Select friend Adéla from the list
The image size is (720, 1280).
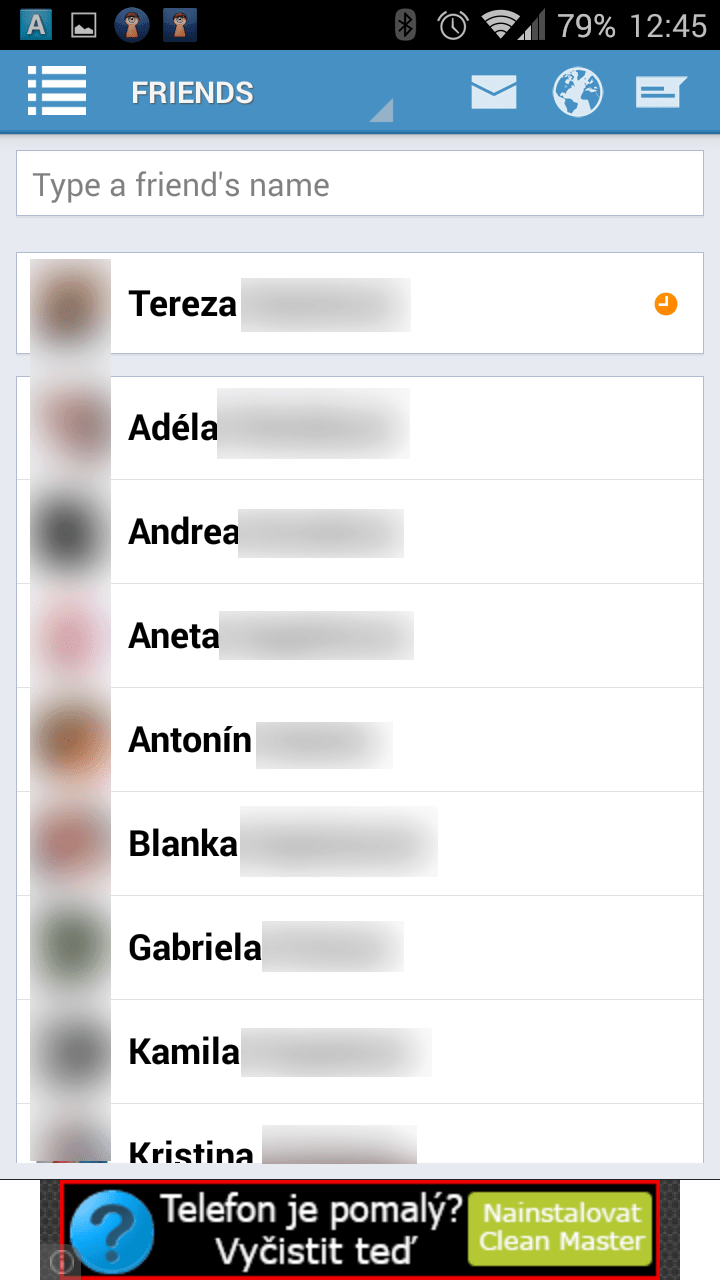(360, 428)
